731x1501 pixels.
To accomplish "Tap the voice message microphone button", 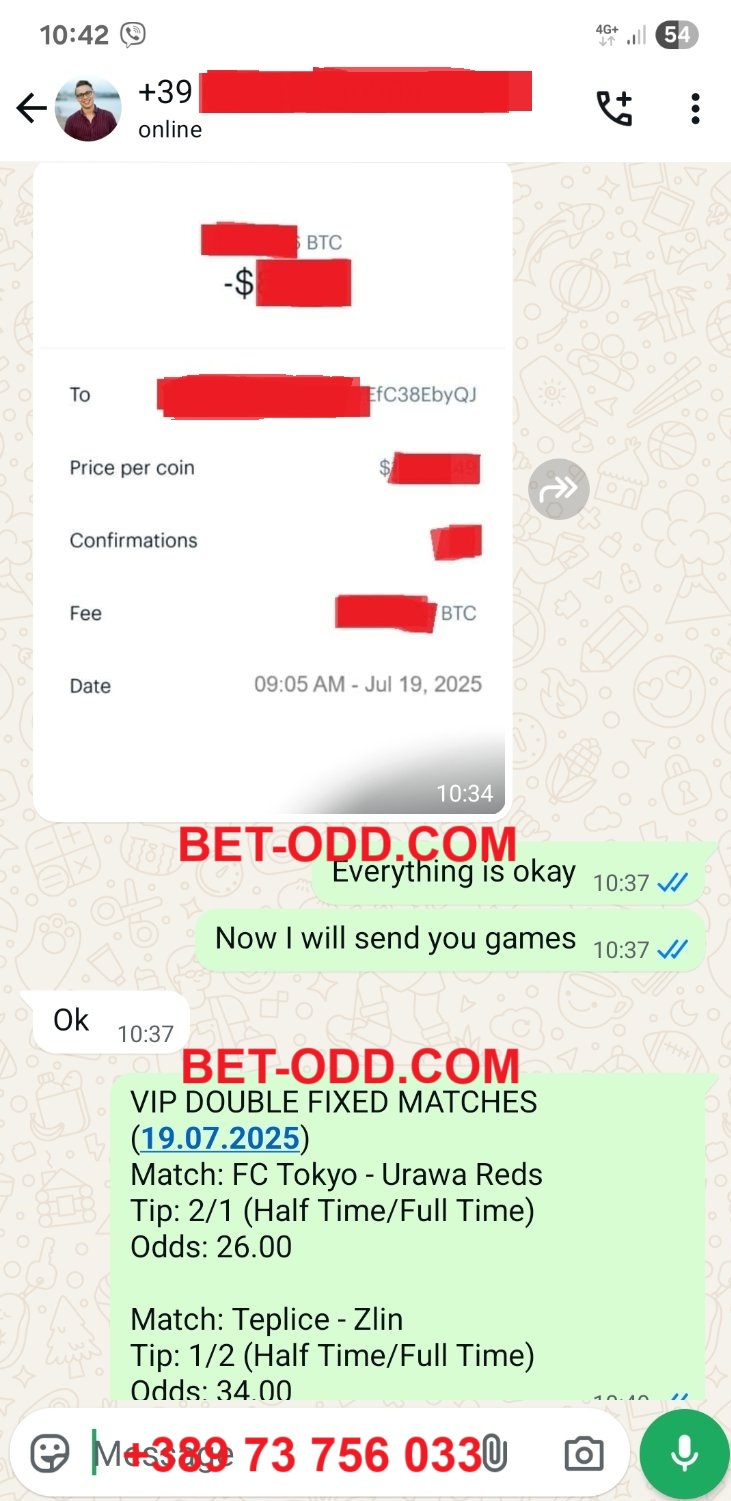I will click(684, 1454).
